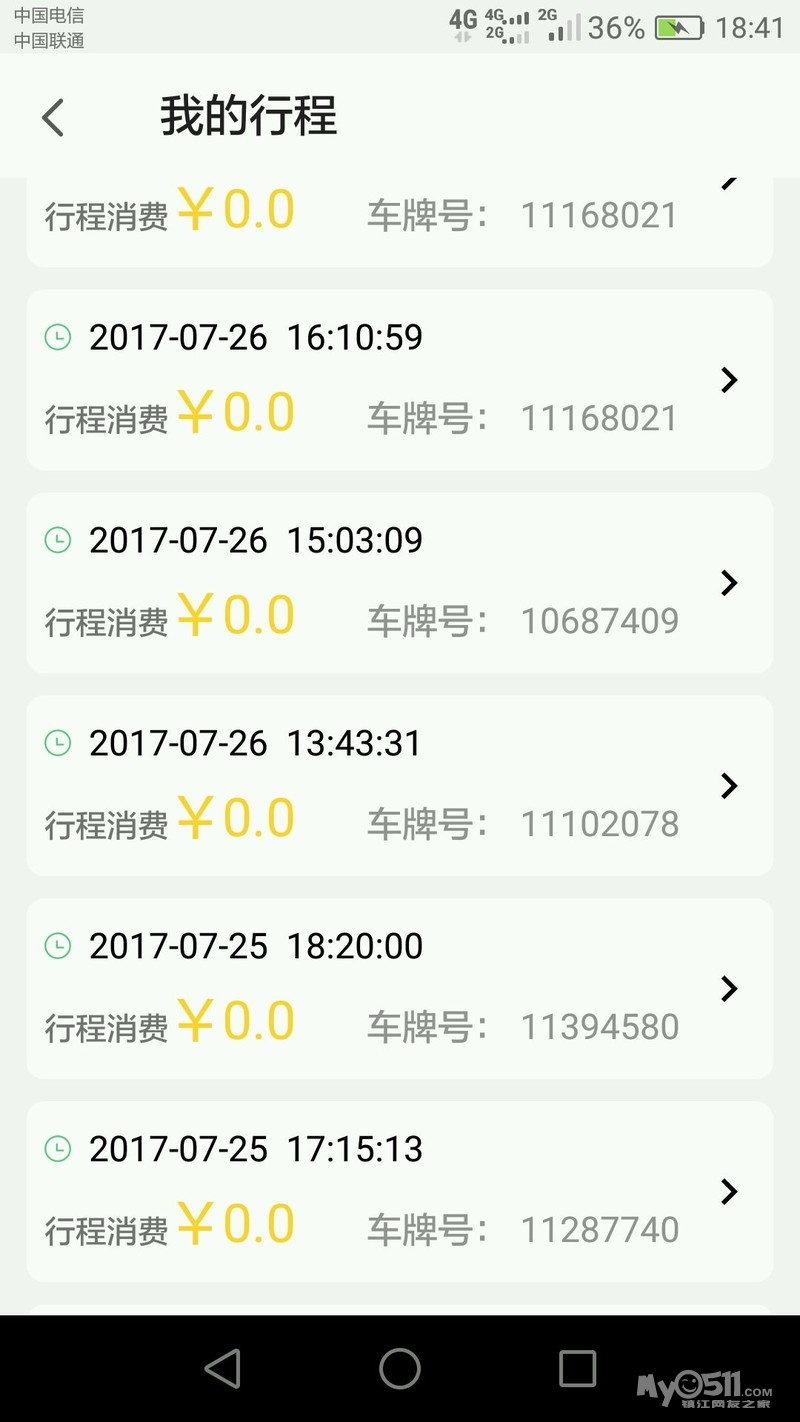Tap the Android recents square button

(x=576, y=1368)
